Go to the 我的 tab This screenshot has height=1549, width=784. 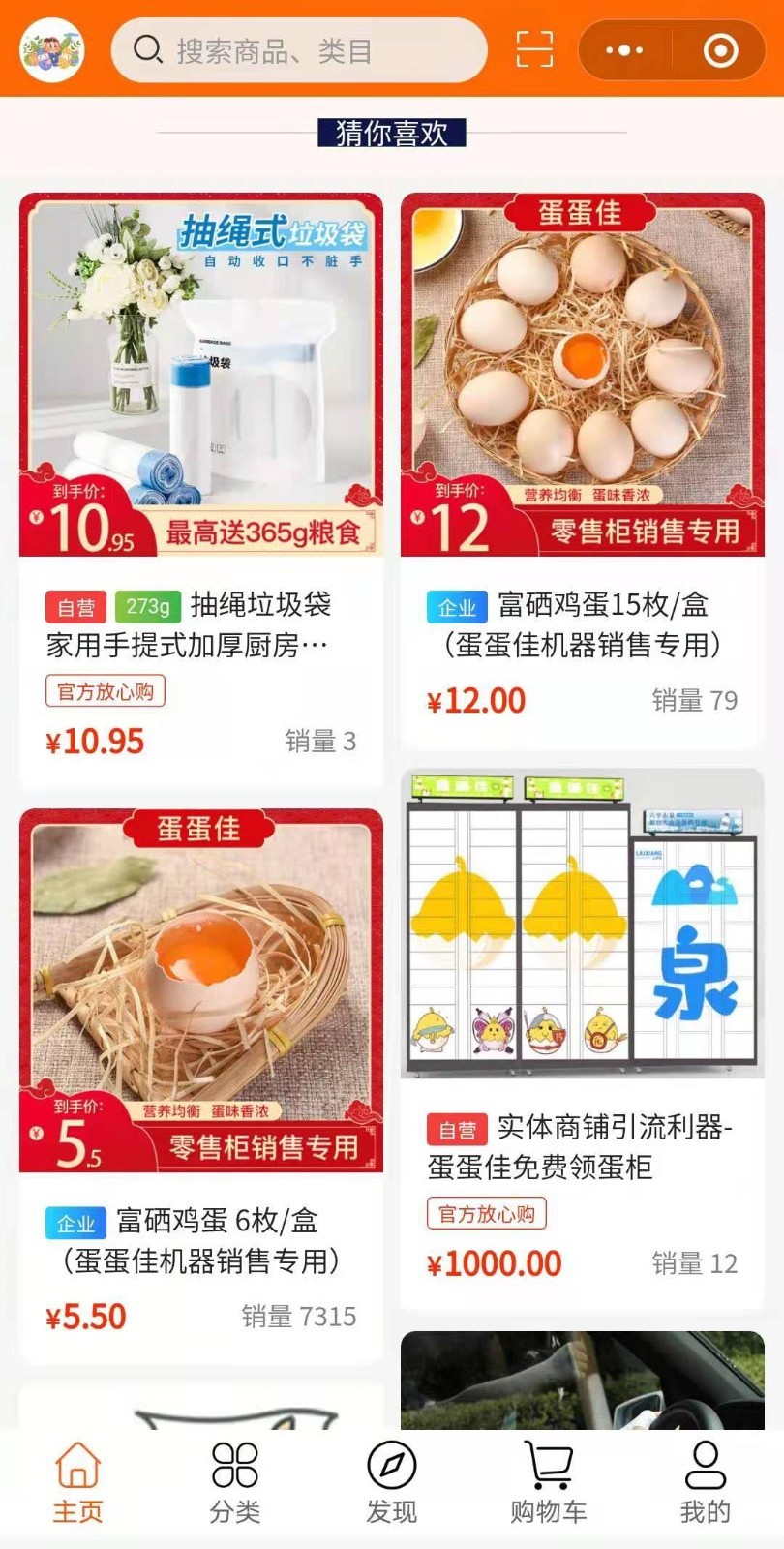705,1482
